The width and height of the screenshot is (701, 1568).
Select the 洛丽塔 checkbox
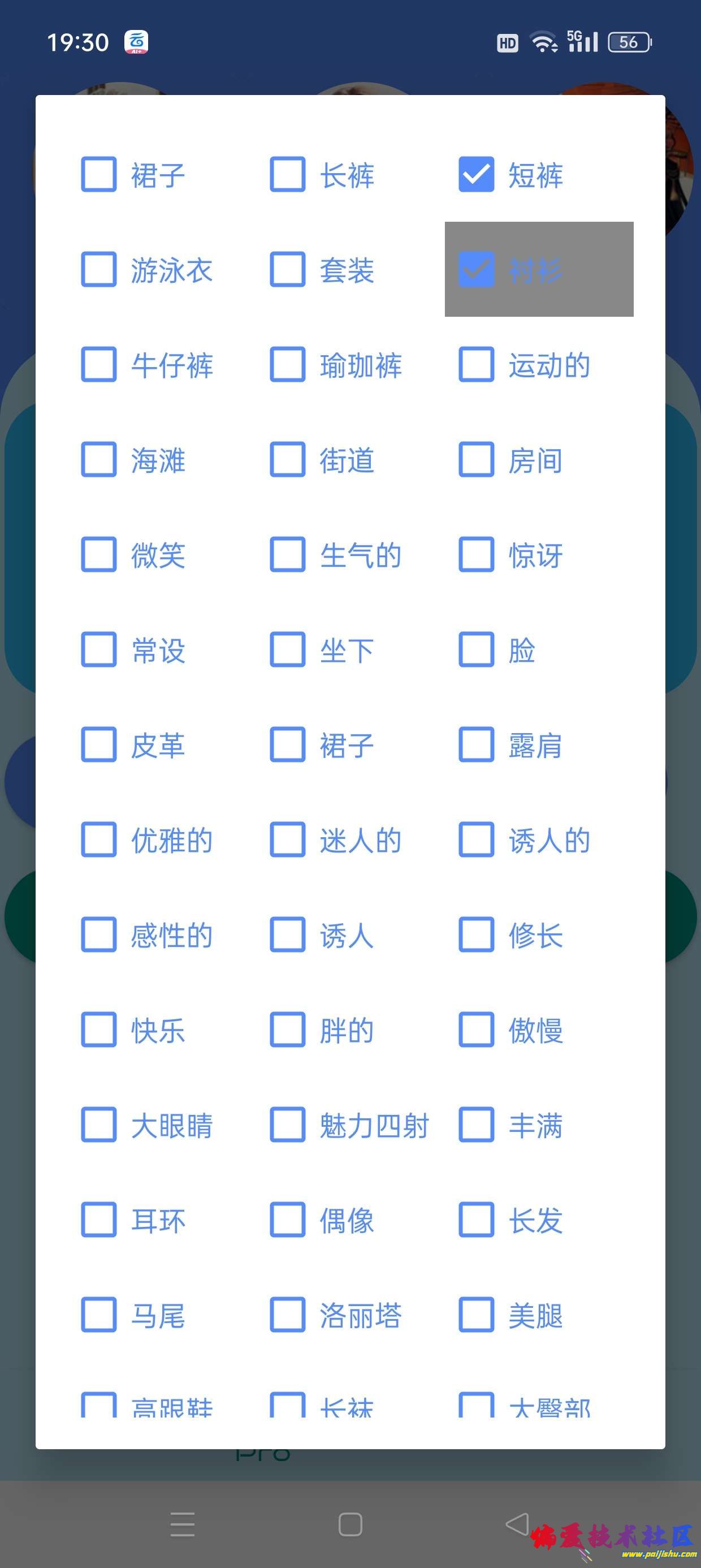pos(287,1315)
